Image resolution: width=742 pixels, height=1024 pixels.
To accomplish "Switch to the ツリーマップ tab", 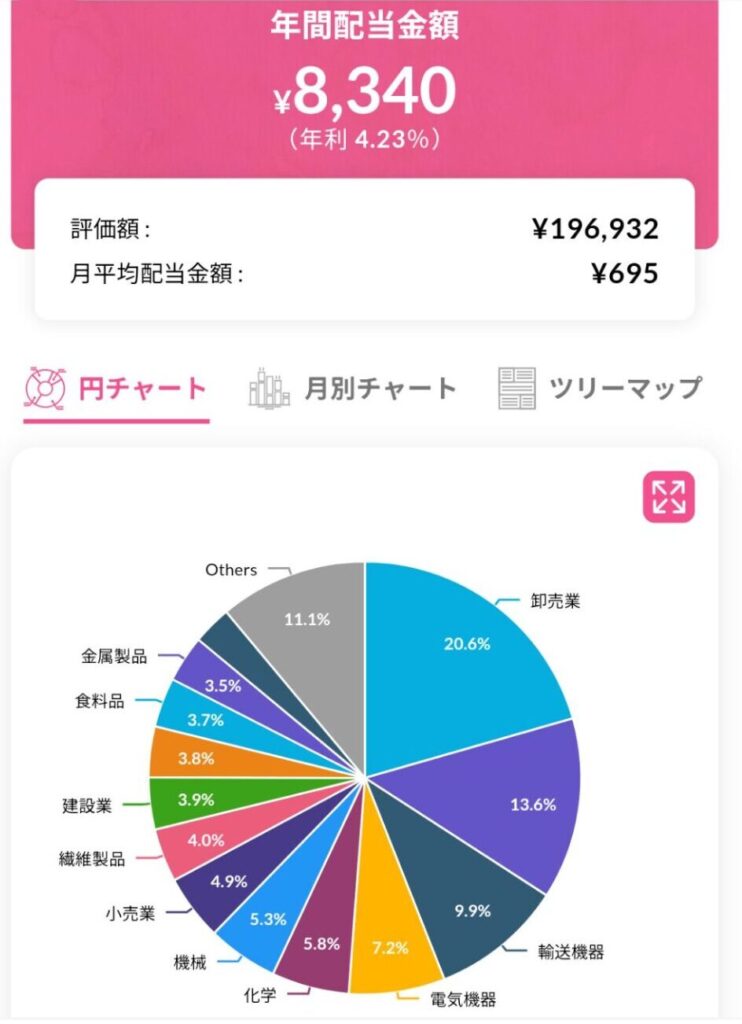I will 599,388.
